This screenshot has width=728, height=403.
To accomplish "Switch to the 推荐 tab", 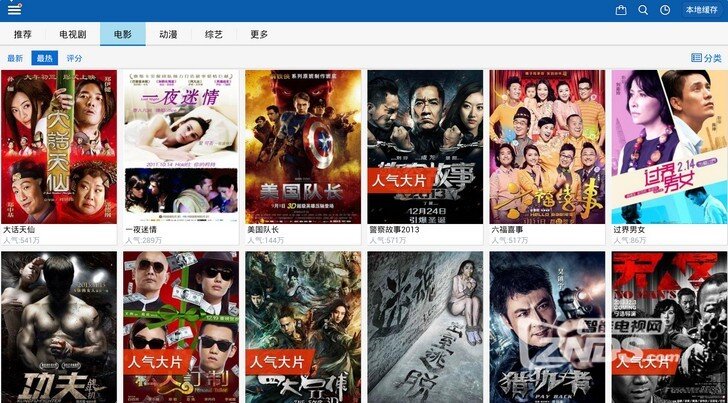I will tap(23, 34).
